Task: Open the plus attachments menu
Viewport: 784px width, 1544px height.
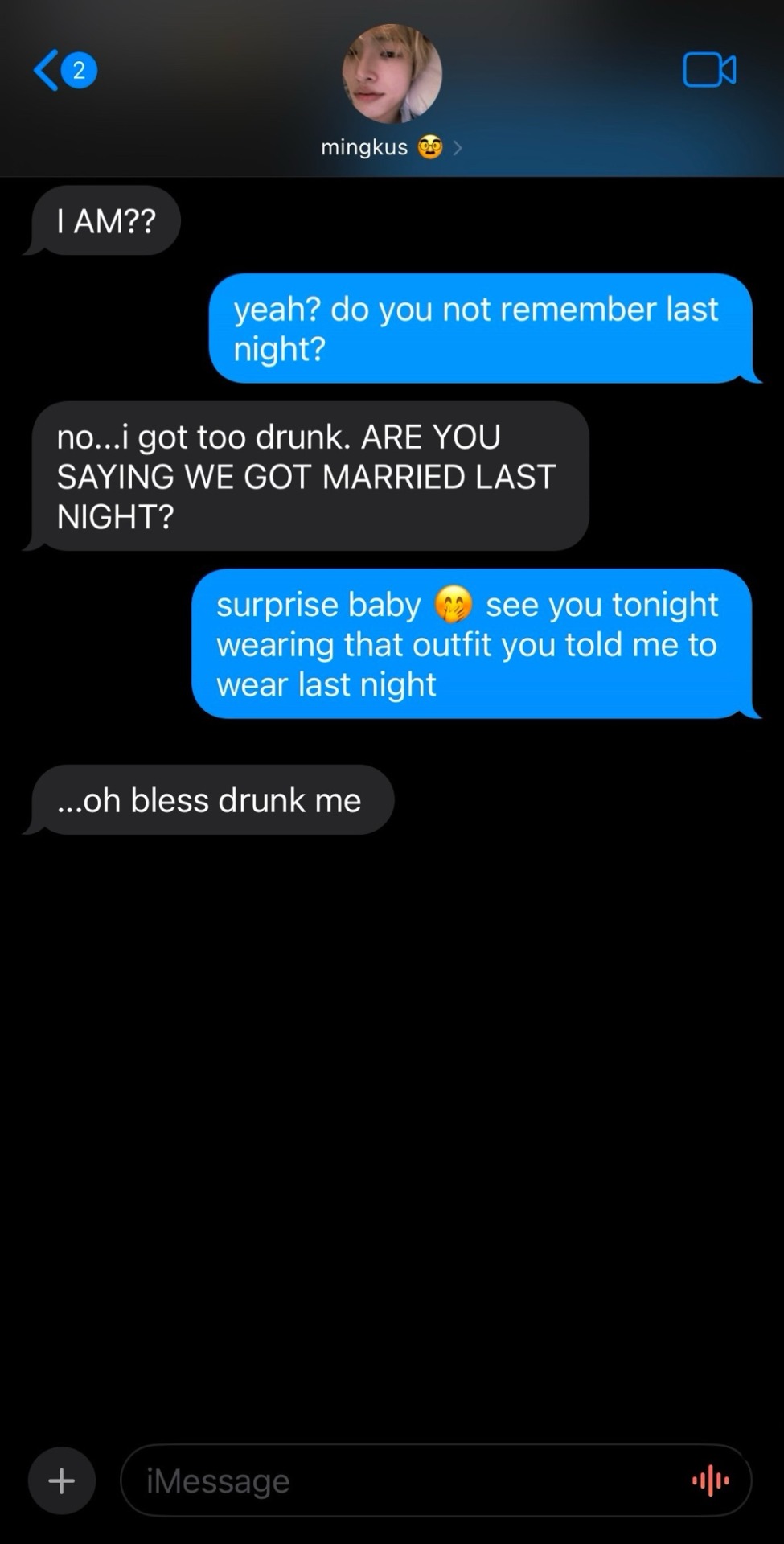Action: 62,1480
